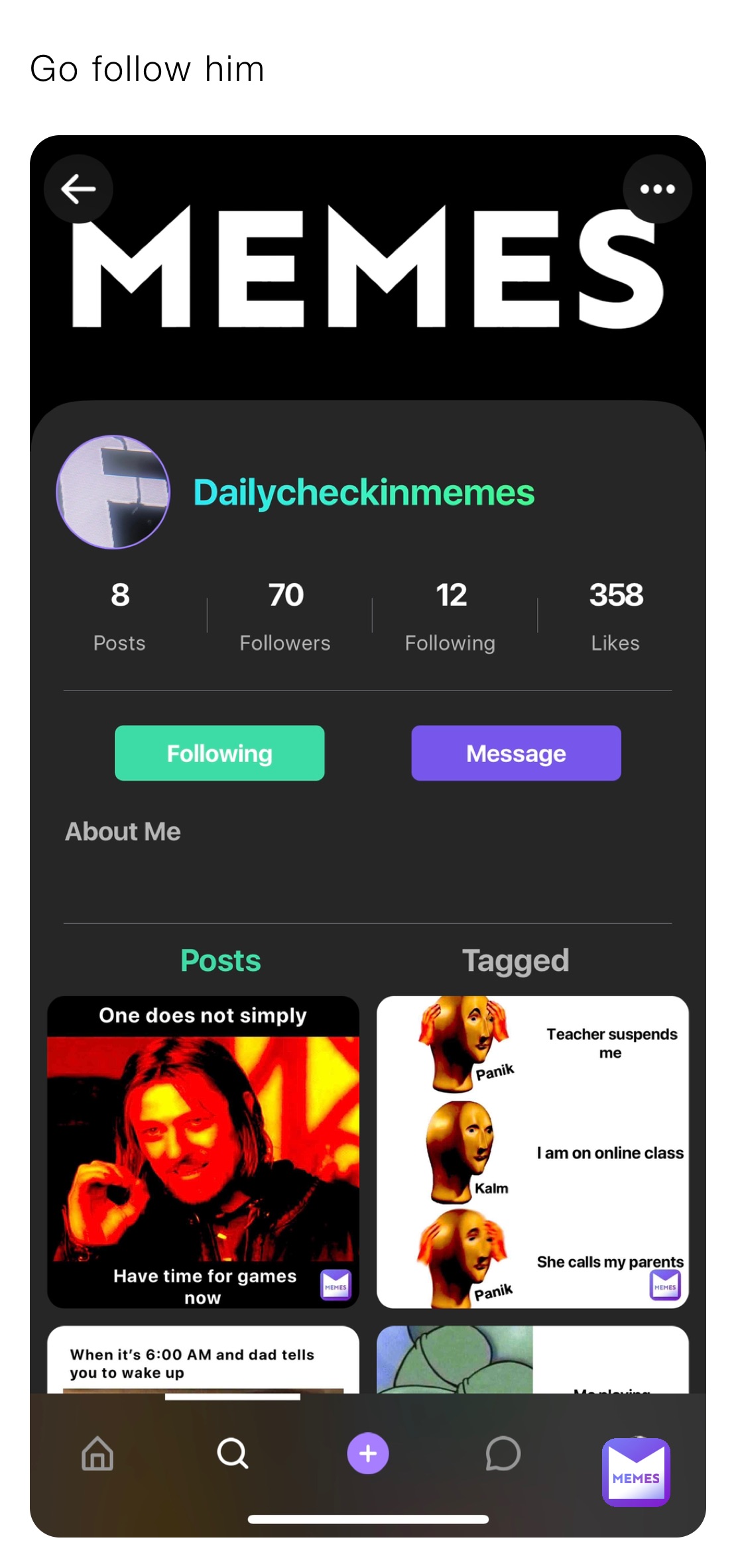
Task: Open the three-dot options menu
Action: pyautogui.click(x=657, y=189)
